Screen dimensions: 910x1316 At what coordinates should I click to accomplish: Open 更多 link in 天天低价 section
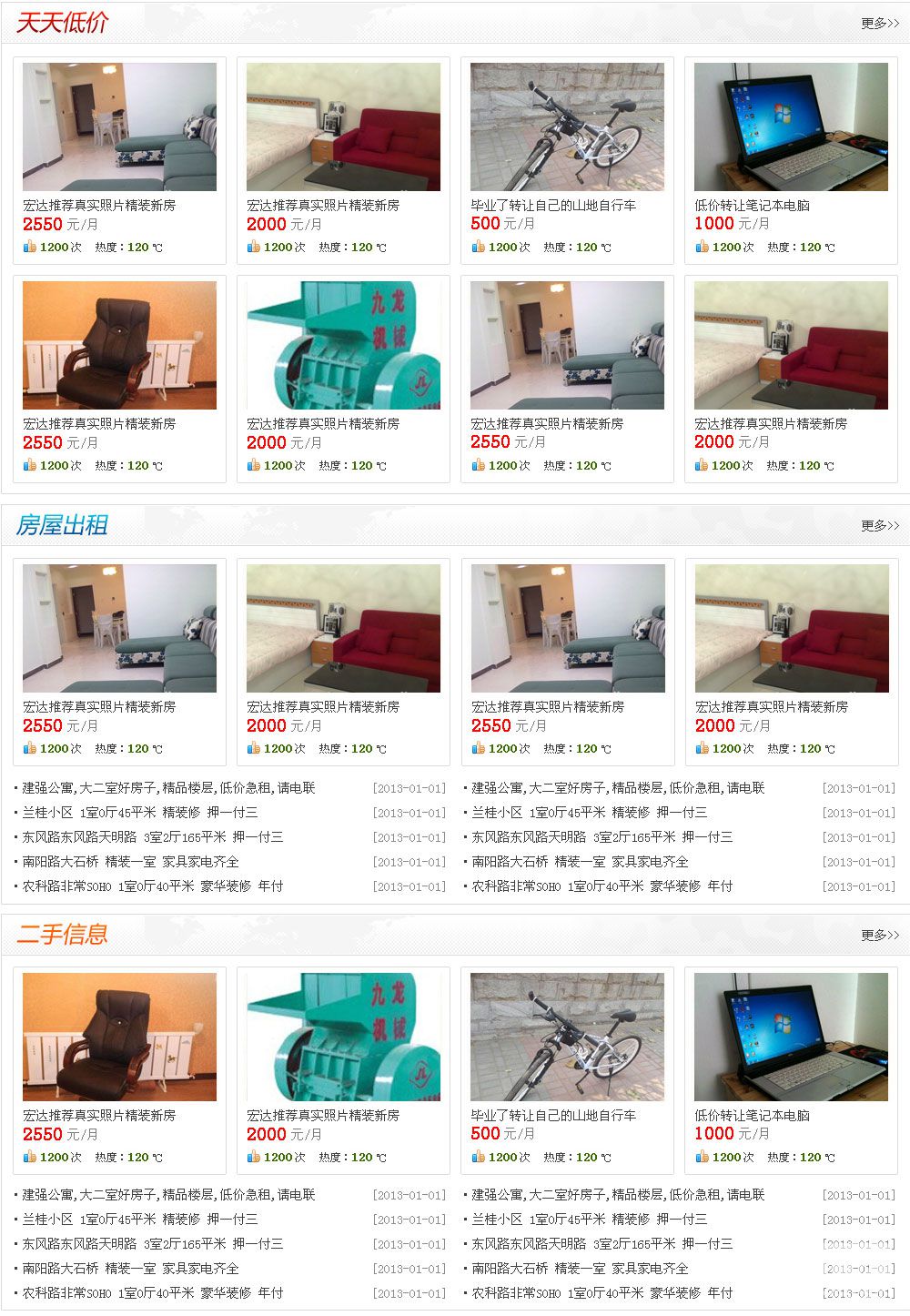[x=879, y=24]
